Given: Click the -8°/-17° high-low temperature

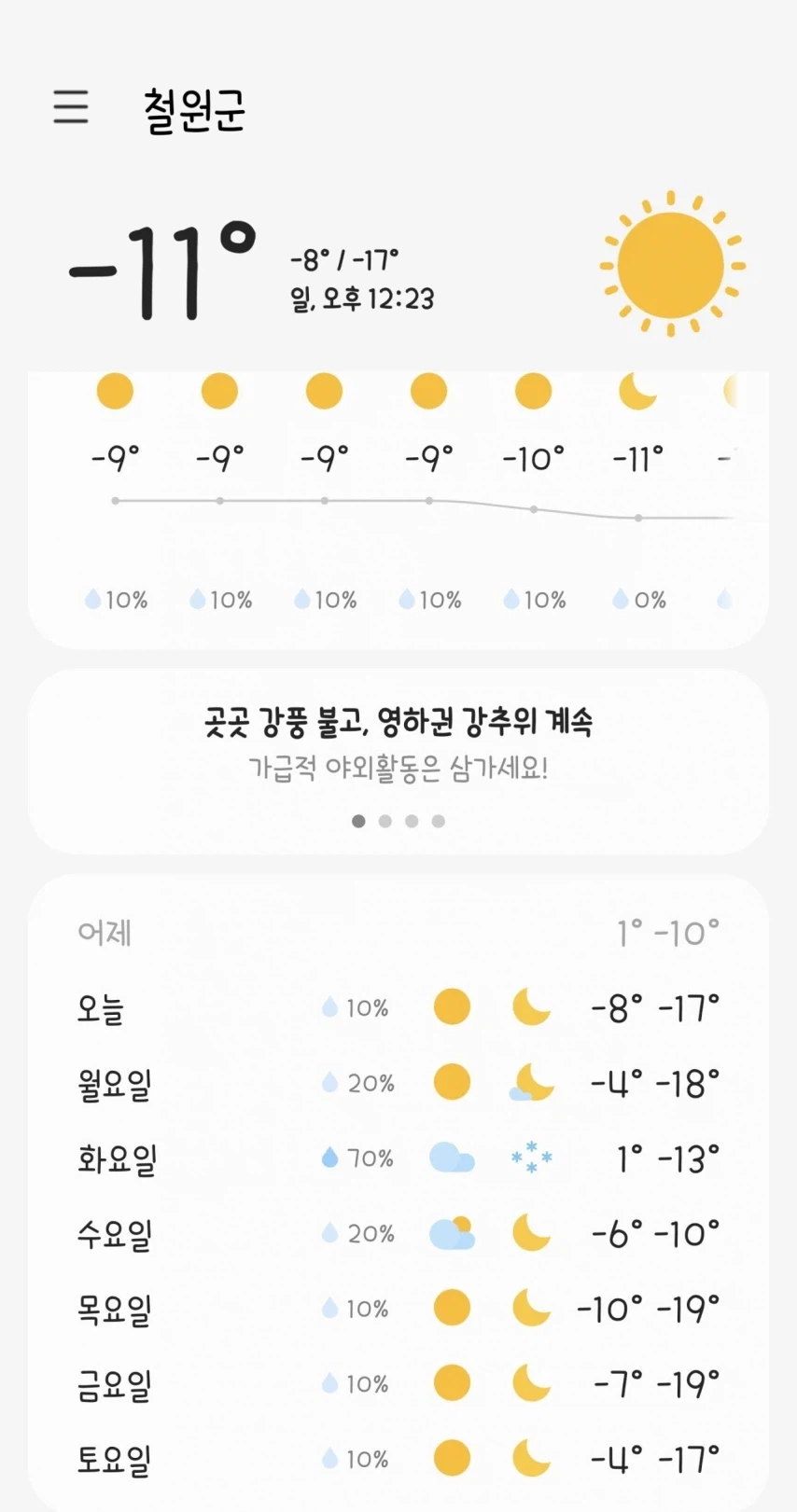Looking at the screenshot, I should (x=345, y=259).
